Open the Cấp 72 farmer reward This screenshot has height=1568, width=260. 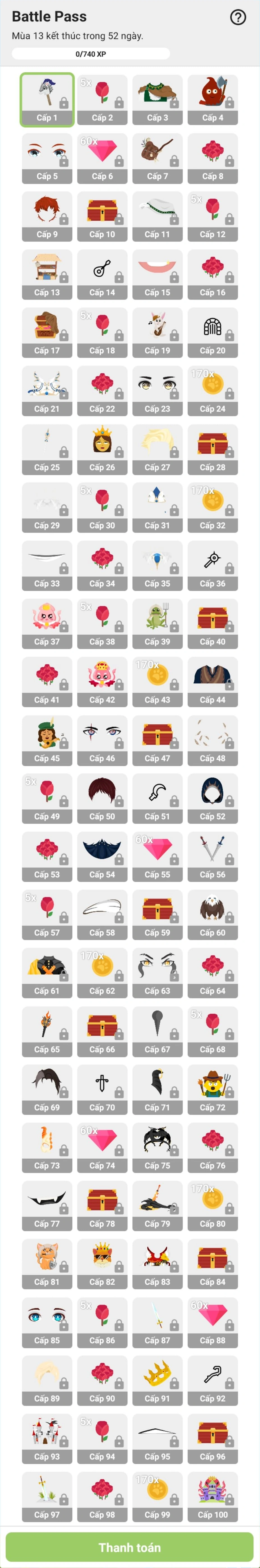point(213,1089)
